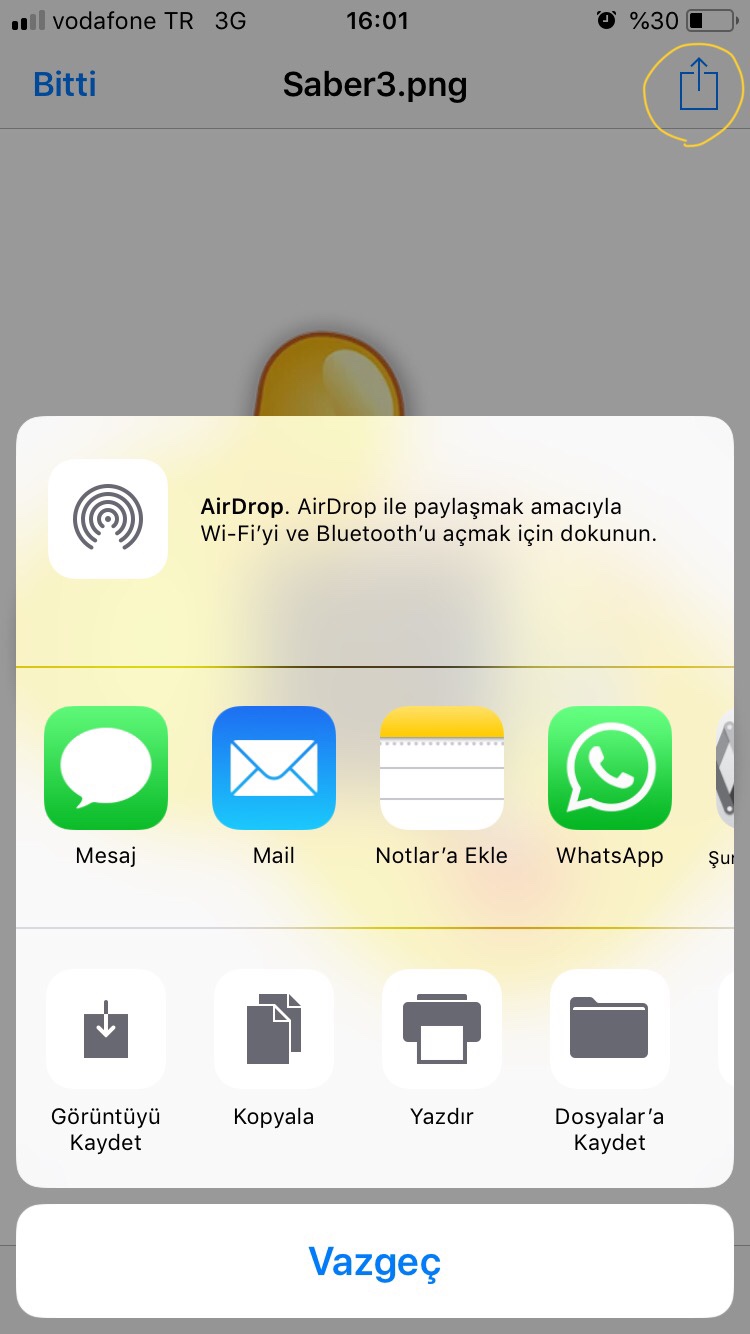Print the image with Yazdır
The height and width of the screenshot is (1334, 750).
click(x=442, y=1030)
